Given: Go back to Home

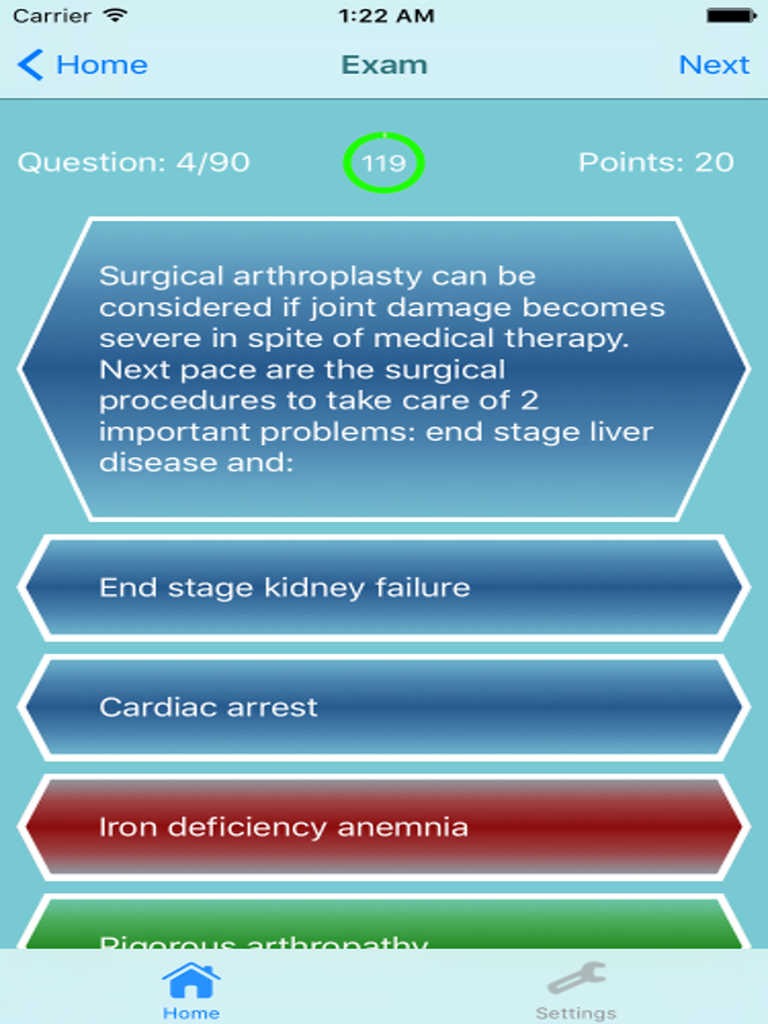Looking at the screenshot, I should pyautogui.click(x=82, y=65).
